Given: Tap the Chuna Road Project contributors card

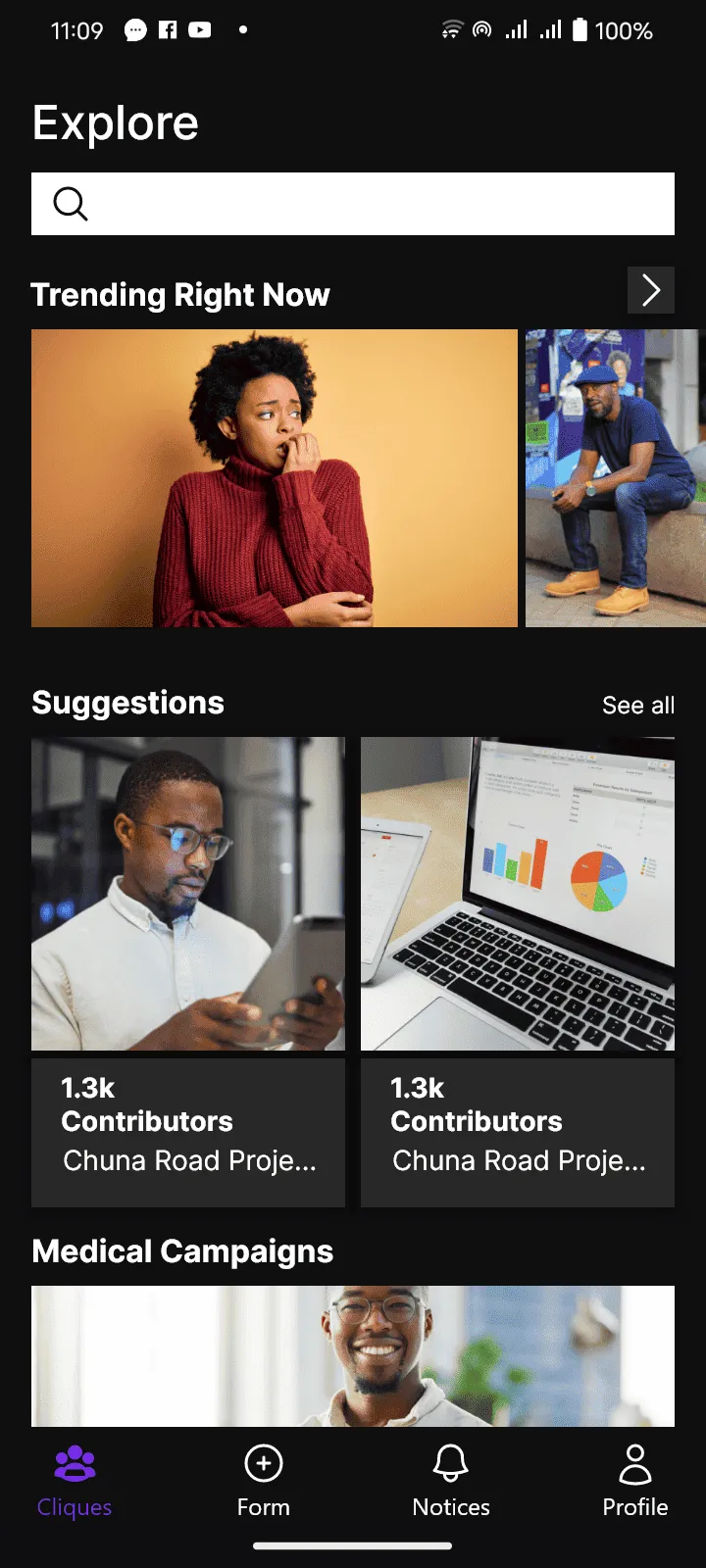Looking at the screenshot, I should coord(188,1133).
